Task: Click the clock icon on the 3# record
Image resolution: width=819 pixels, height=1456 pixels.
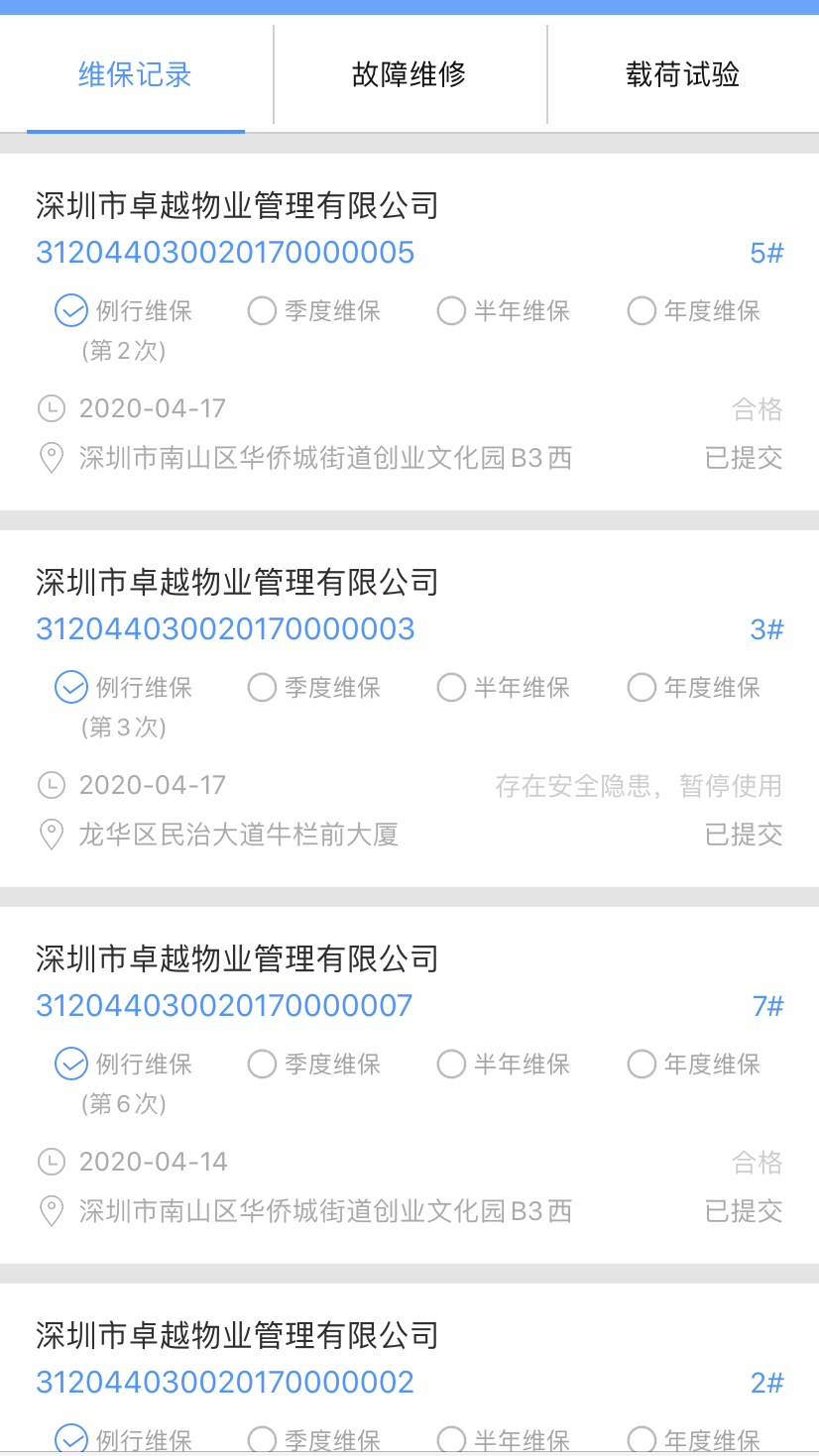Action: (51, 784)
